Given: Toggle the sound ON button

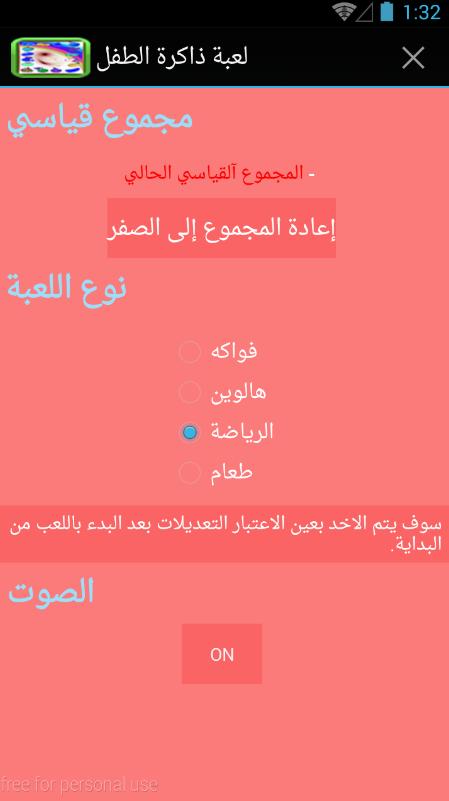Looking at the screenshot, I should click(x=222, y=654).
